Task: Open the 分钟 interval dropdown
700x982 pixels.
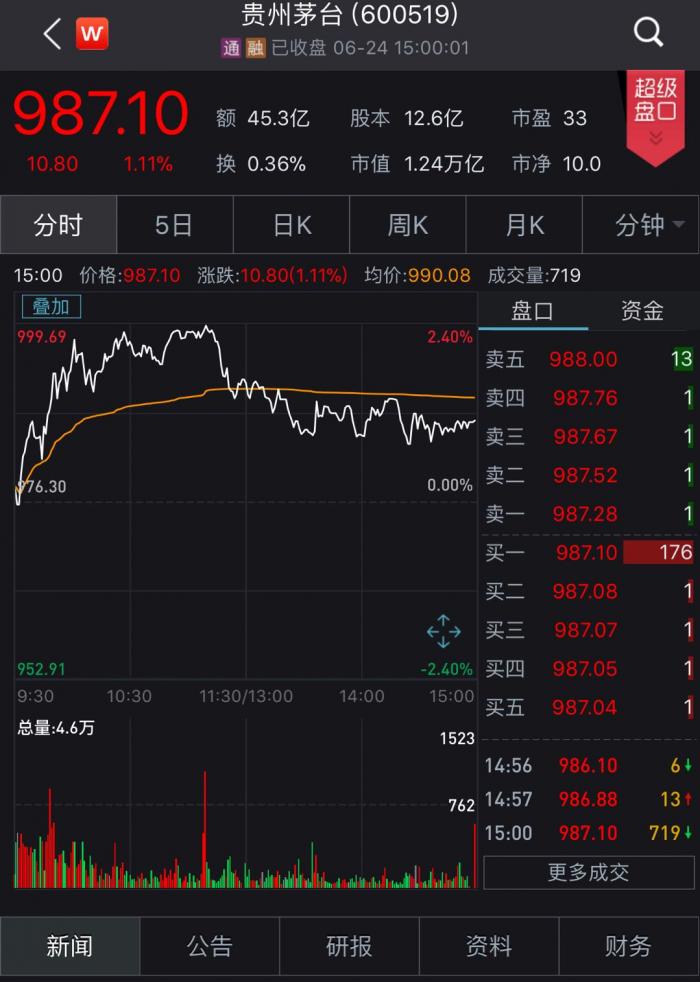Action: tap(641, 225)
